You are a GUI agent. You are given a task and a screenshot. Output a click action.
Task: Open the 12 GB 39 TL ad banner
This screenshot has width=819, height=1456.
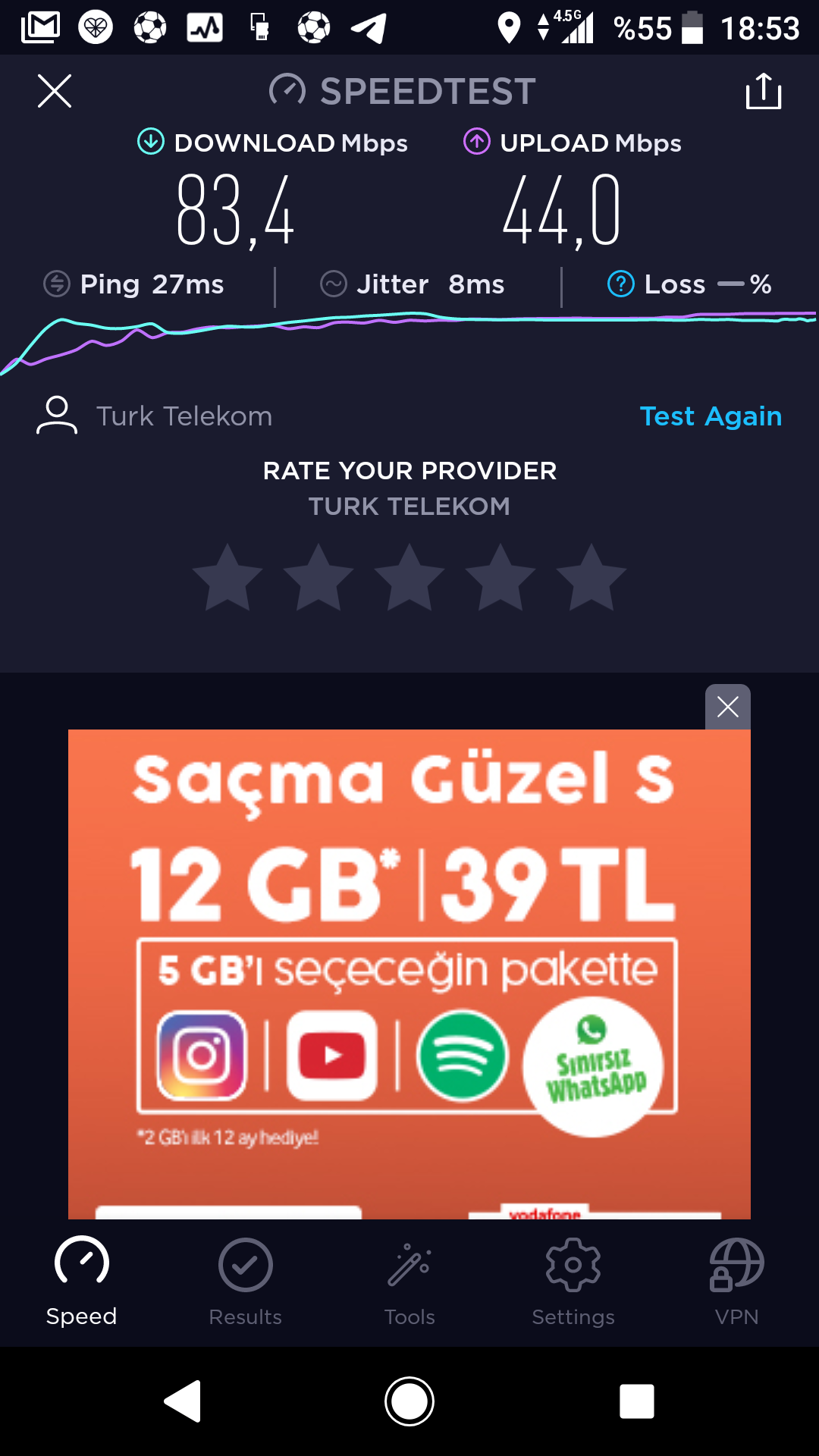pos(409,974)
